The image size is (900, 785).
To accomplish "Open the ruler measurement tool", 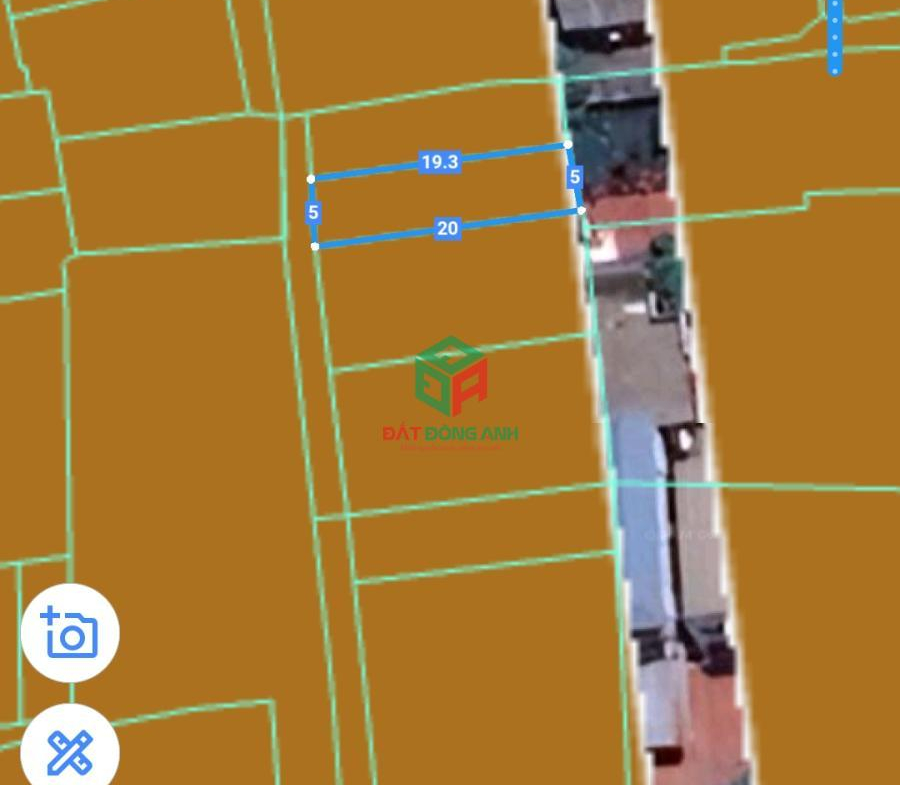I will point(70,750).
